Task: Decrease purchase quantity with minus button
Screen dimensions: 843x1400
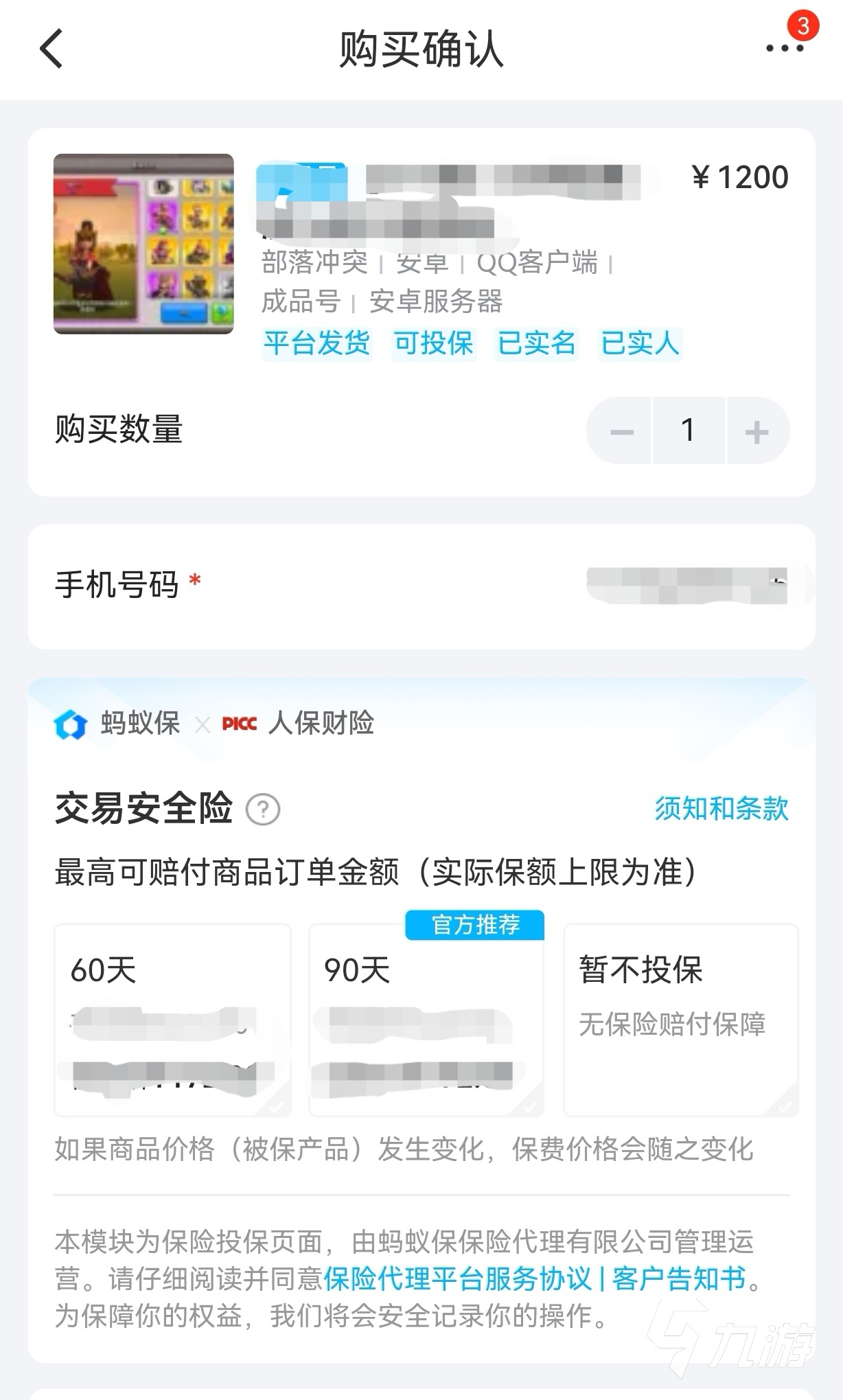Action: (621, 431)
